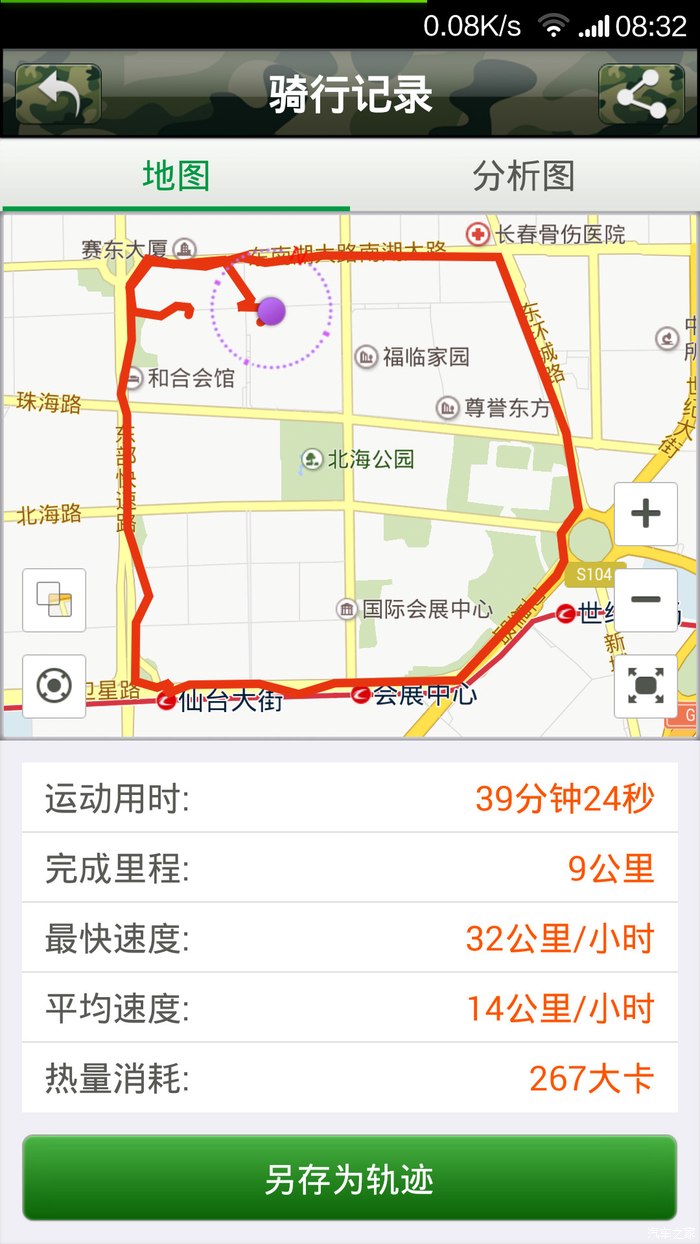
Task: Change the map layer type
Action: click(x=54, y=600)
